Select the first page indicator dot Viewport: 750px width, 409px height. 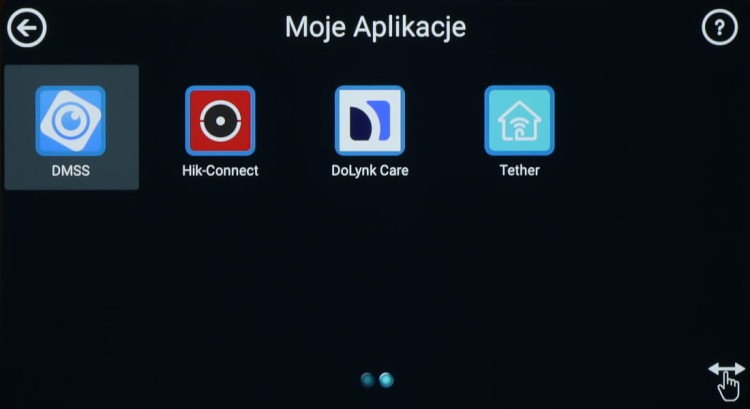coord(367,380)
